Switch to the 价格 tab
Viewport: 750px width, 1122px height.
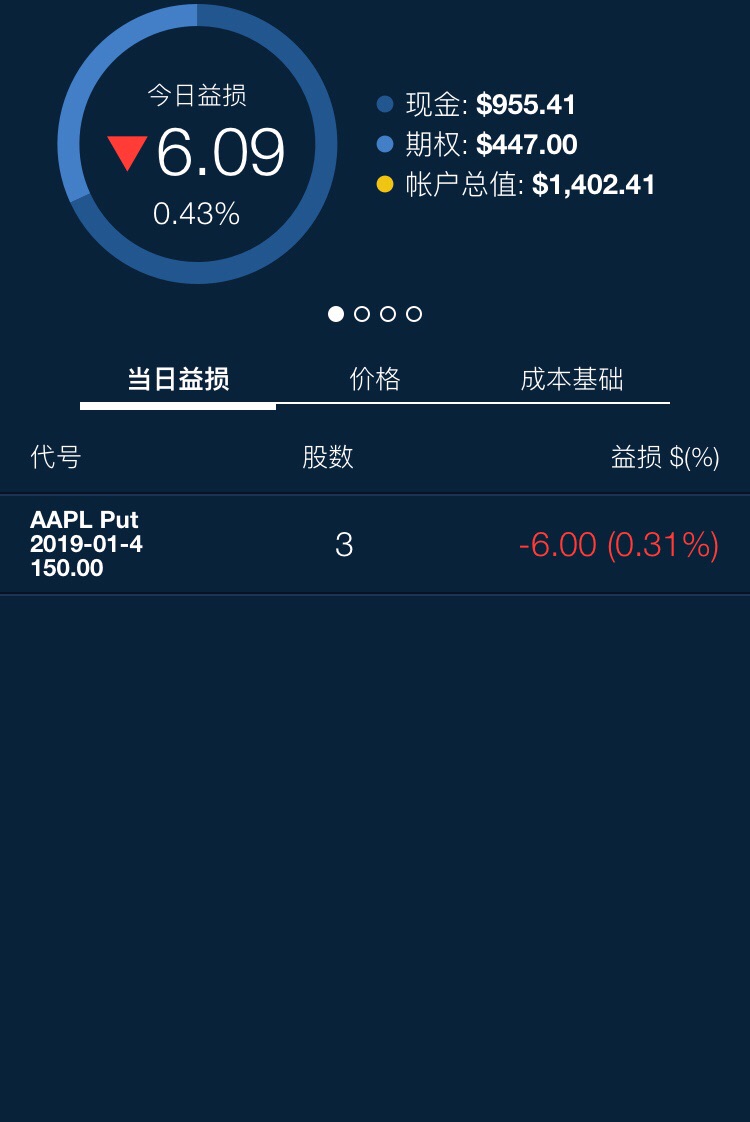tap(375, 379)
